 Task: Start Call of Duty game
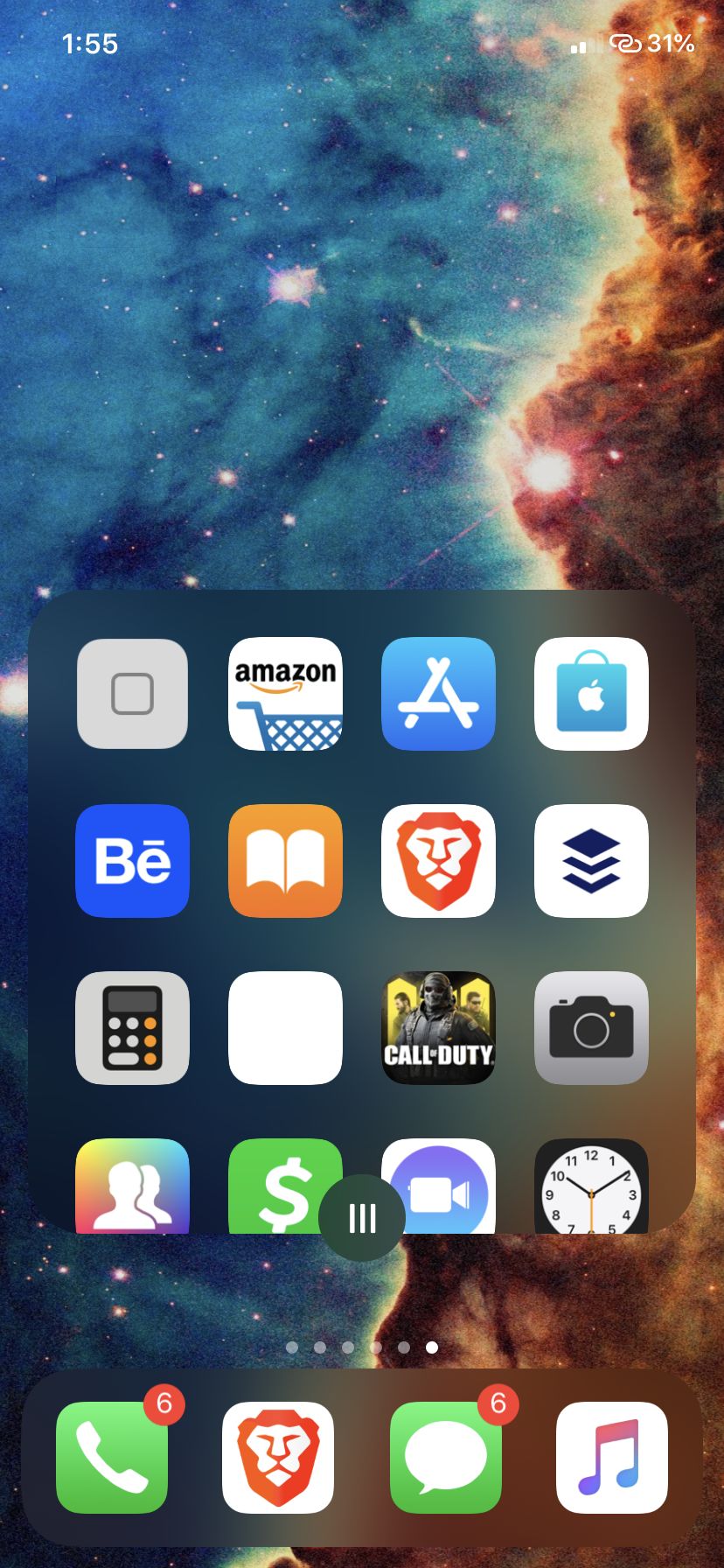click(x=438, y=1028)
